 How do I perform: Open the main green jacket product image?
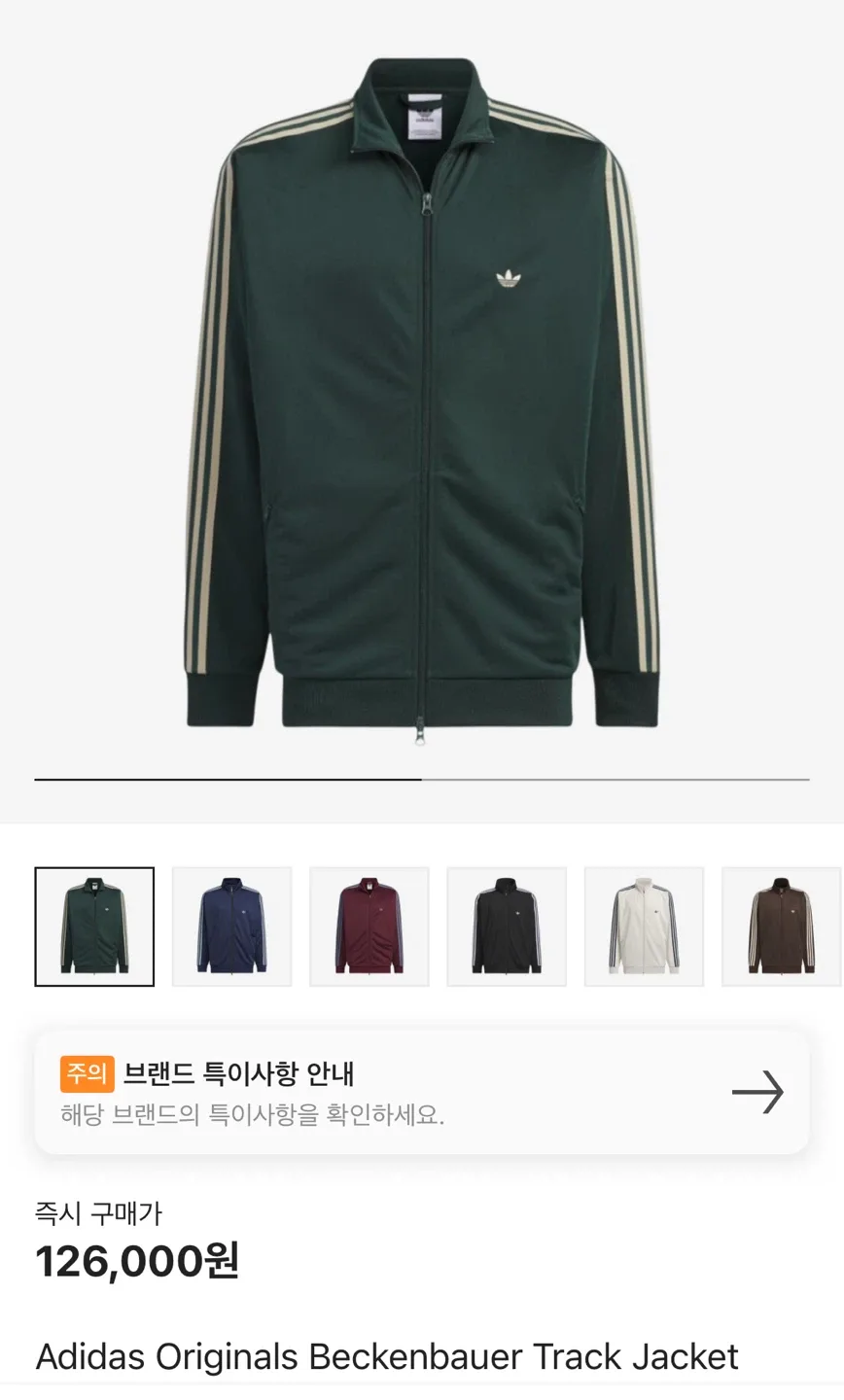(422, 399)
